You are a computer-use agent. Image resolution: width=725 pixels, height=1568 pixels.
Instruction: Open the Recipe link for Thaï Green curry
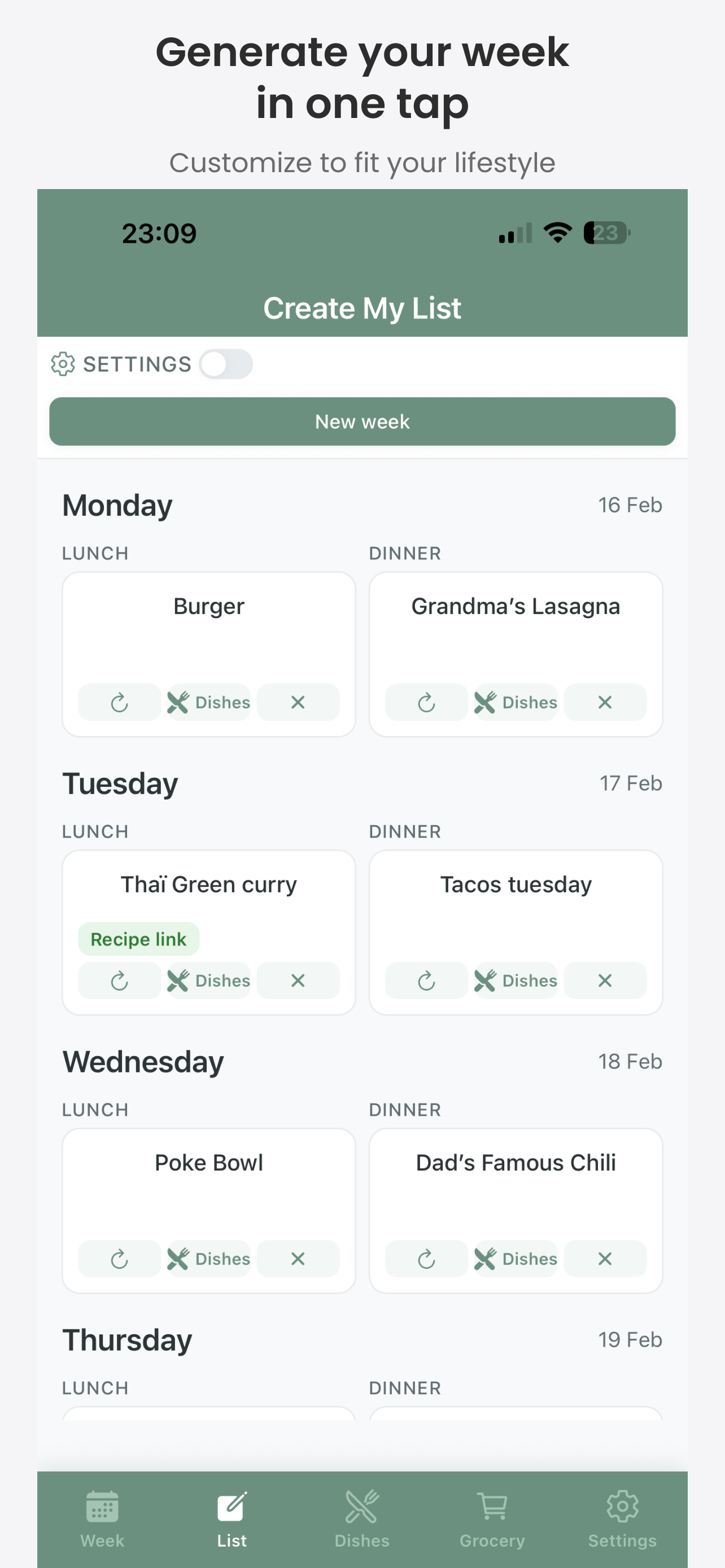pyautogui.click(x=138, y=939)
